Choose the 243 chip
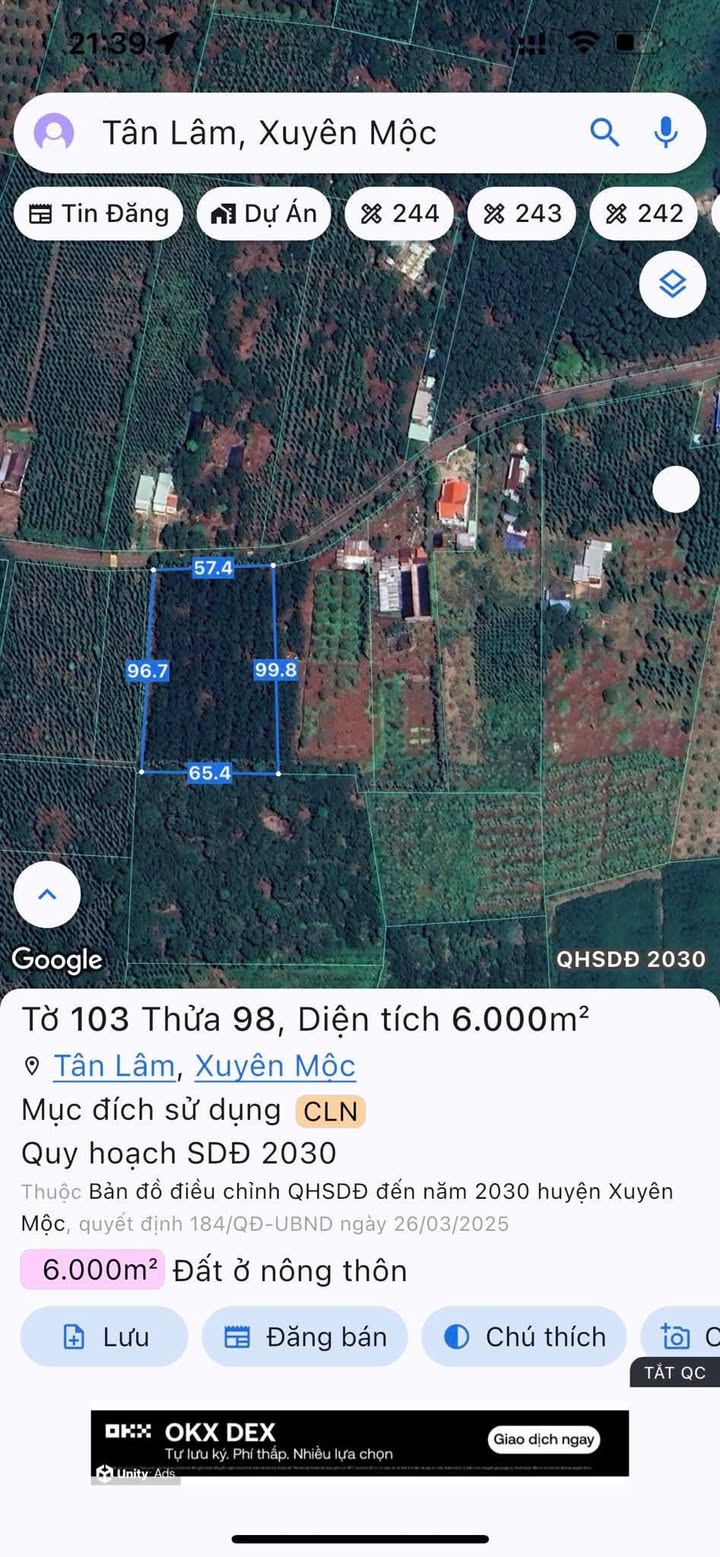 click(522, 213)
